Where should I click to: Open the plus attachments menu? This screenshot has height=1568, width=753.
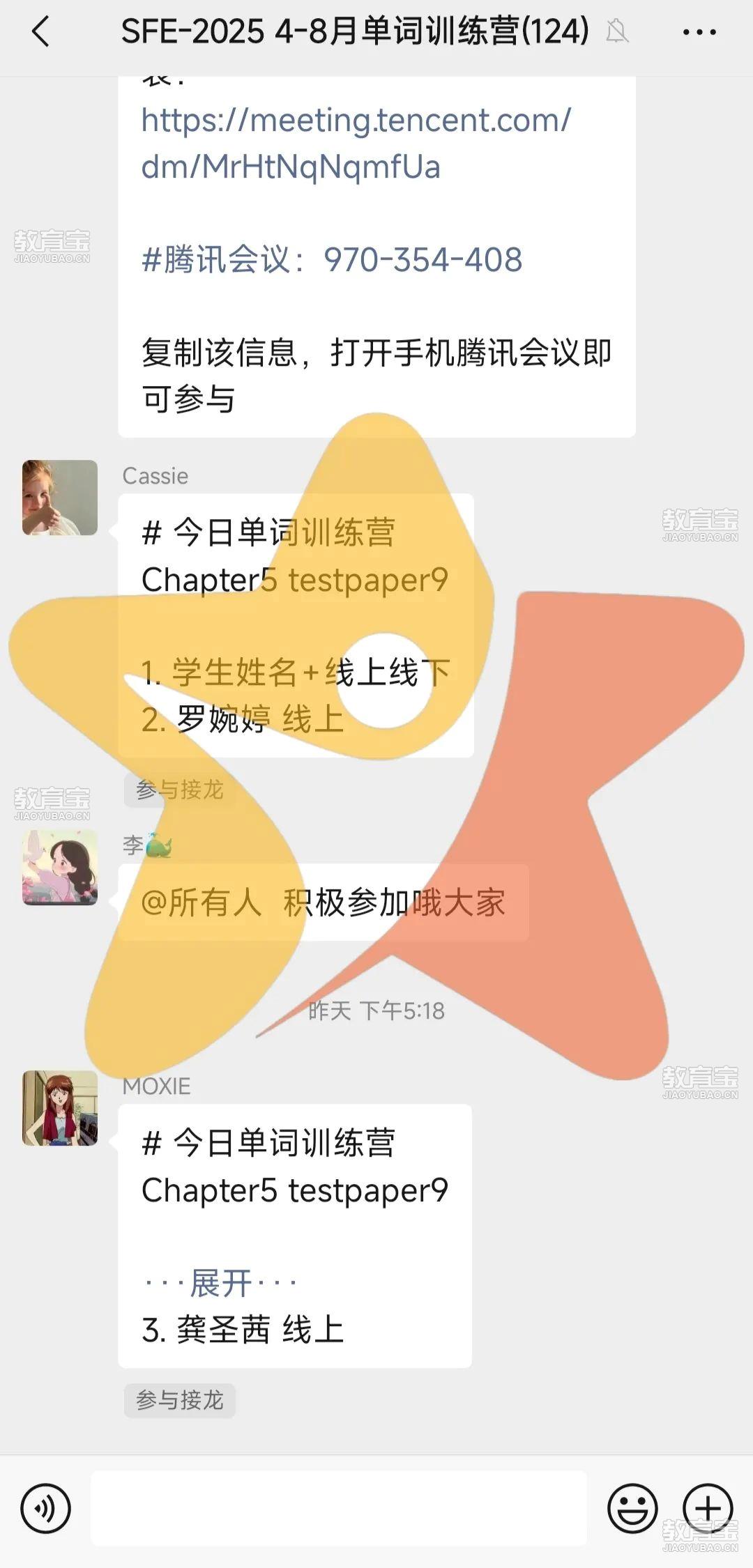pos(708,1509)
